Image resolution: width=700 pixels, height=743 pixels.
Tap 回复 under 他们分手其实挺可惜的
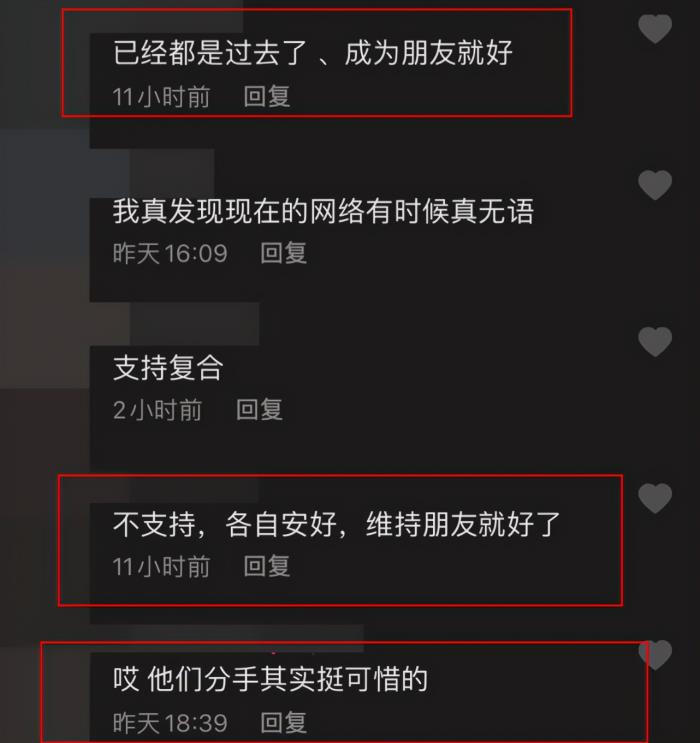tap(283, 722)
